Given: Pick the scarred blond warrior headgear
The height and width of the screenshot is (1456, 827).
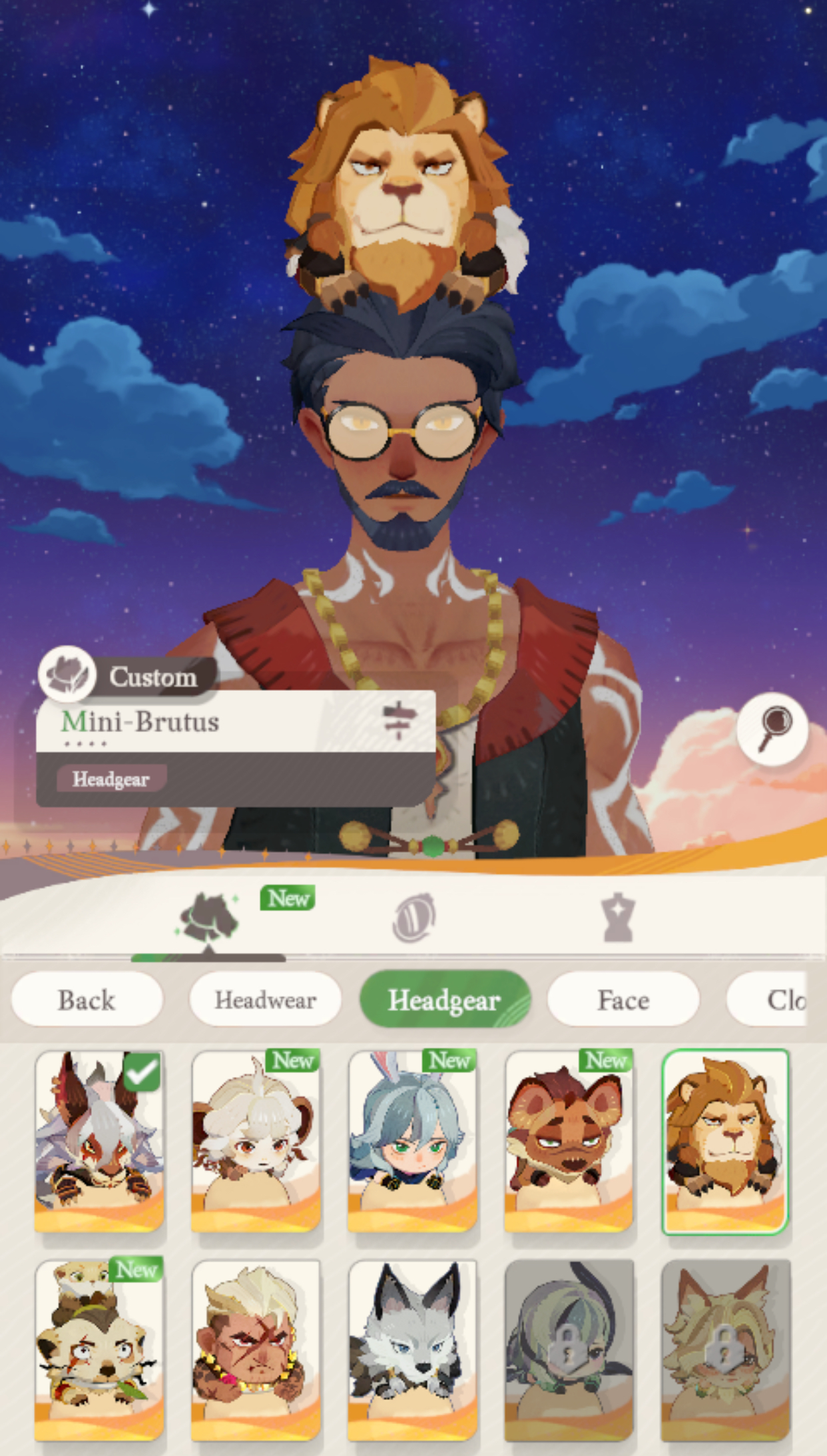Looking at the screenshot, I should (x=256, y=1351).
